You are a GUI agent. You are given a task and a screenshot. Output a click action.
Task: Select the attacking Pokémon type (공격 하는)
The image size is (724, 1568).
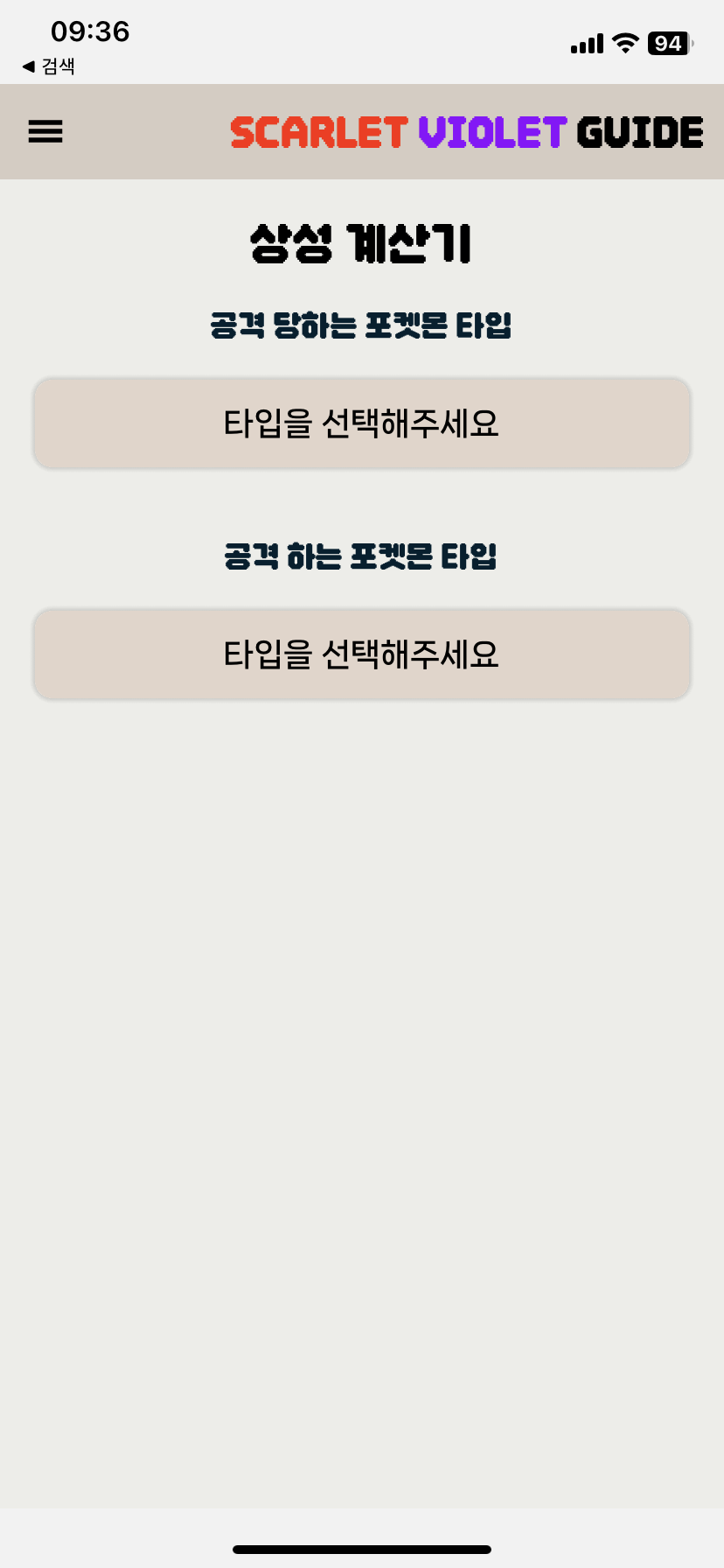(x=362, y=654)
